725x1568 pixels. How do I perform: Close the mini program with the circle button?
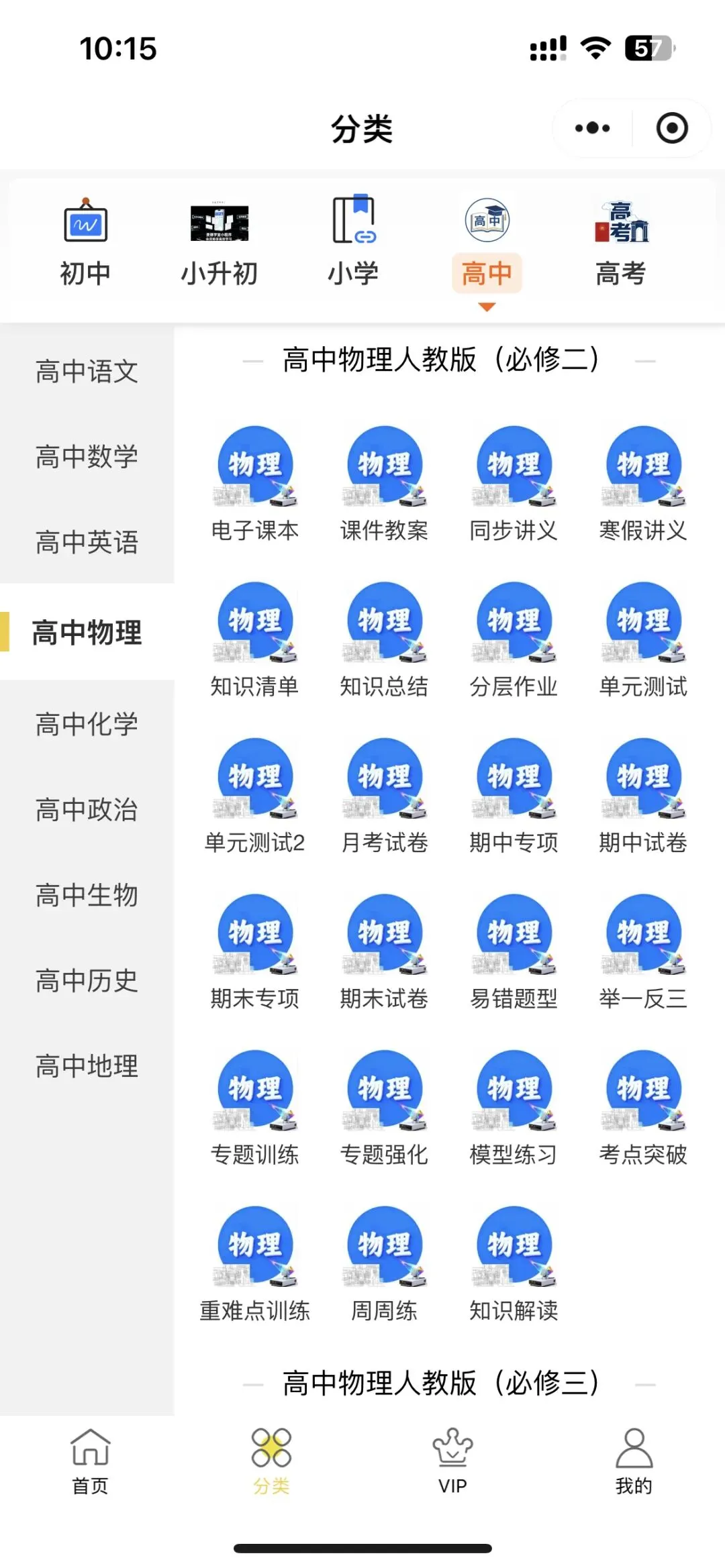point(671,128)
